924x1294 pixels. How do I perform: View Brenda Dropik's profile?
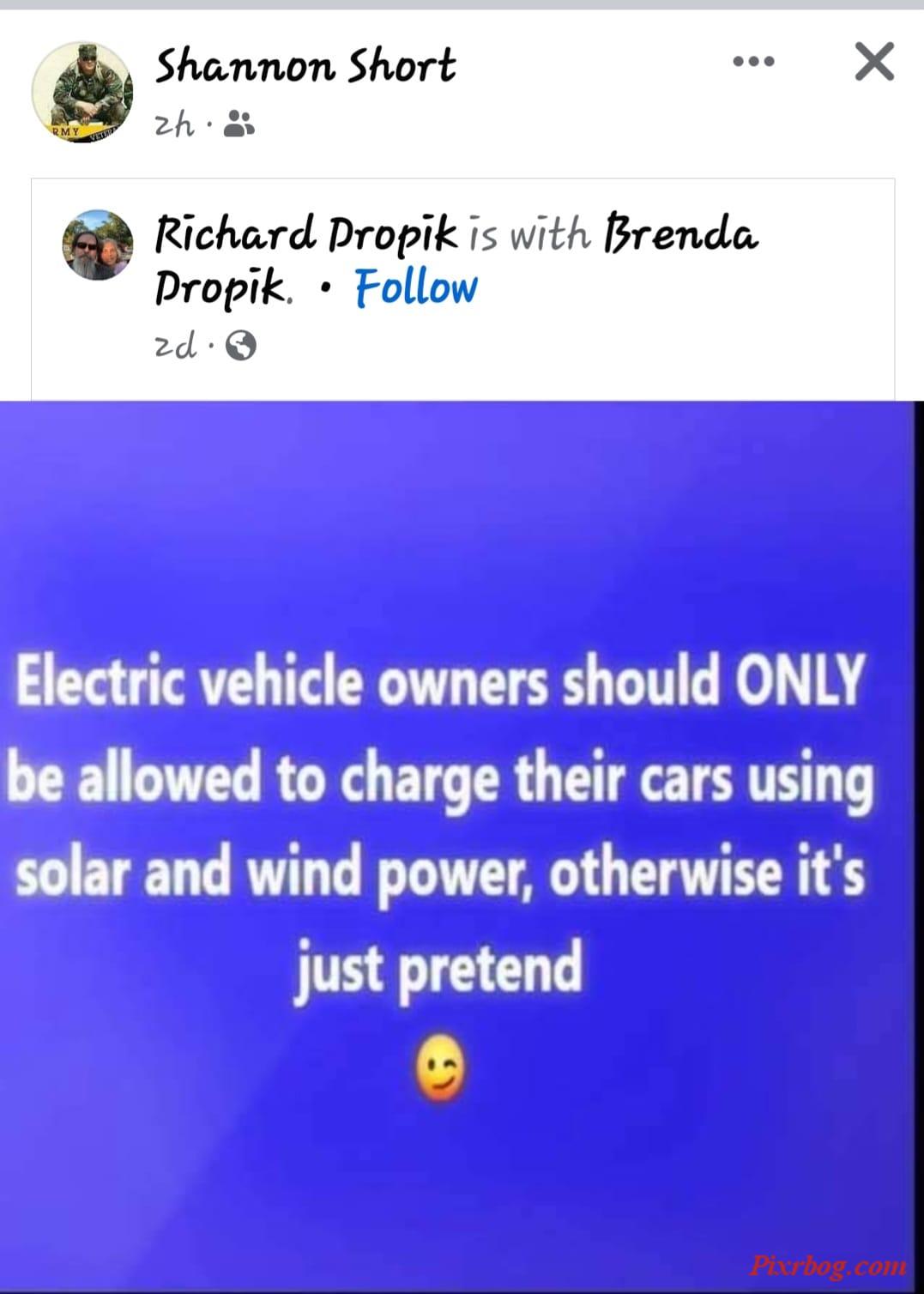[681, 233]
